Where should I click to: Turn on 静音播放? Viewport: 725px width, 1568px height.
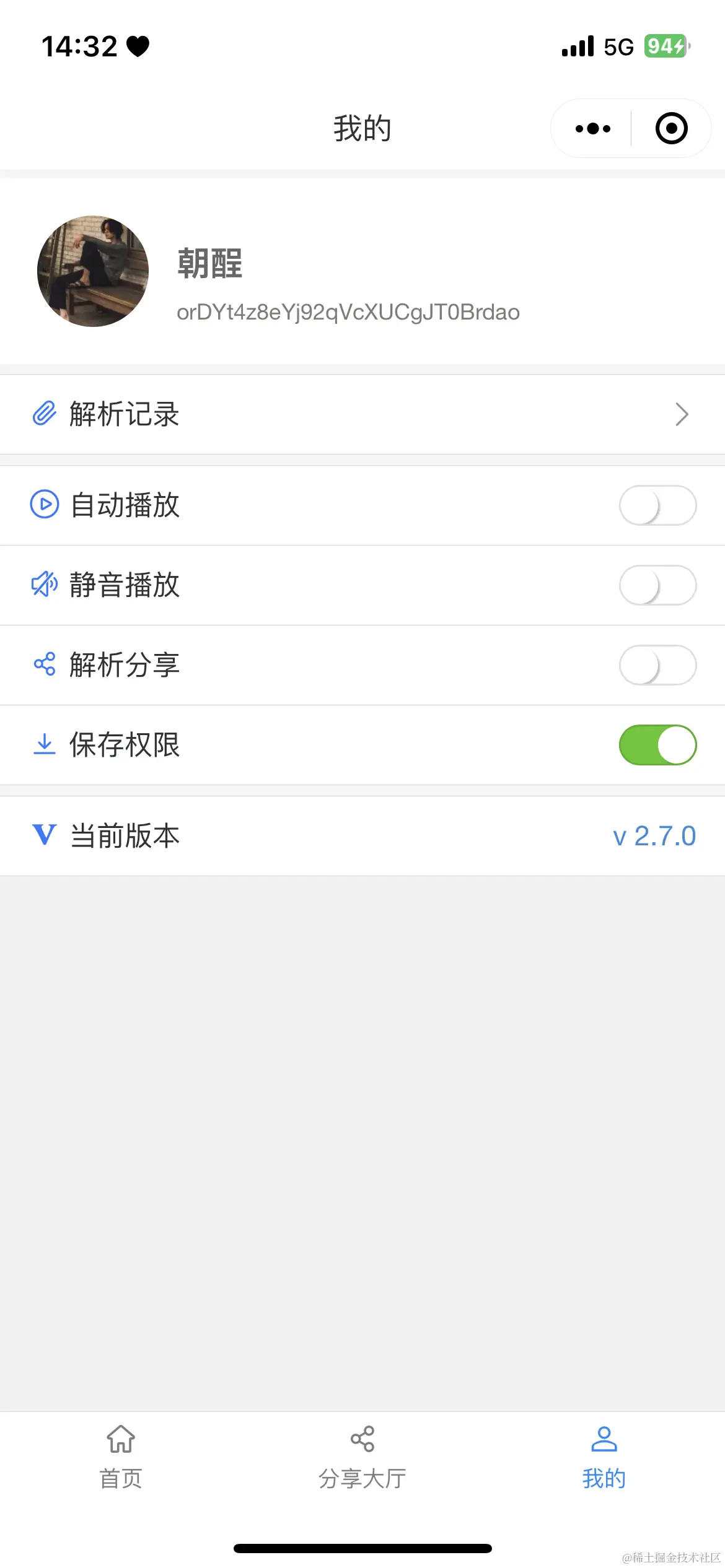point(657,585)
